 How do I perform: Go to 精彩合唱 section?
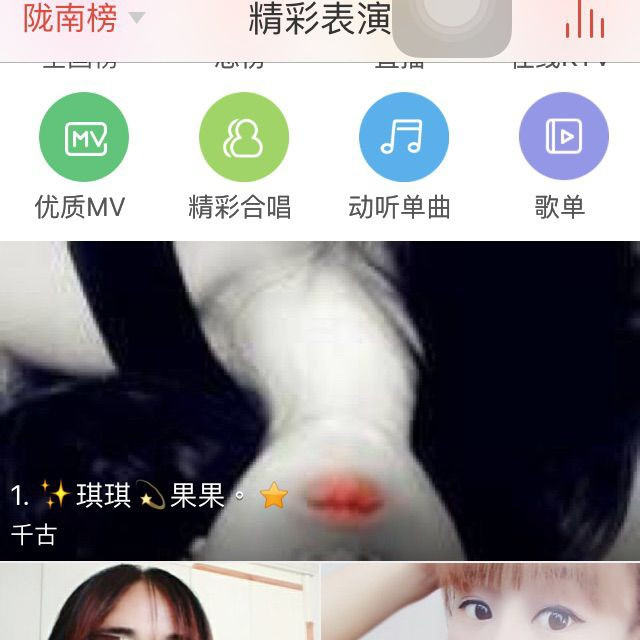(243, 139)
